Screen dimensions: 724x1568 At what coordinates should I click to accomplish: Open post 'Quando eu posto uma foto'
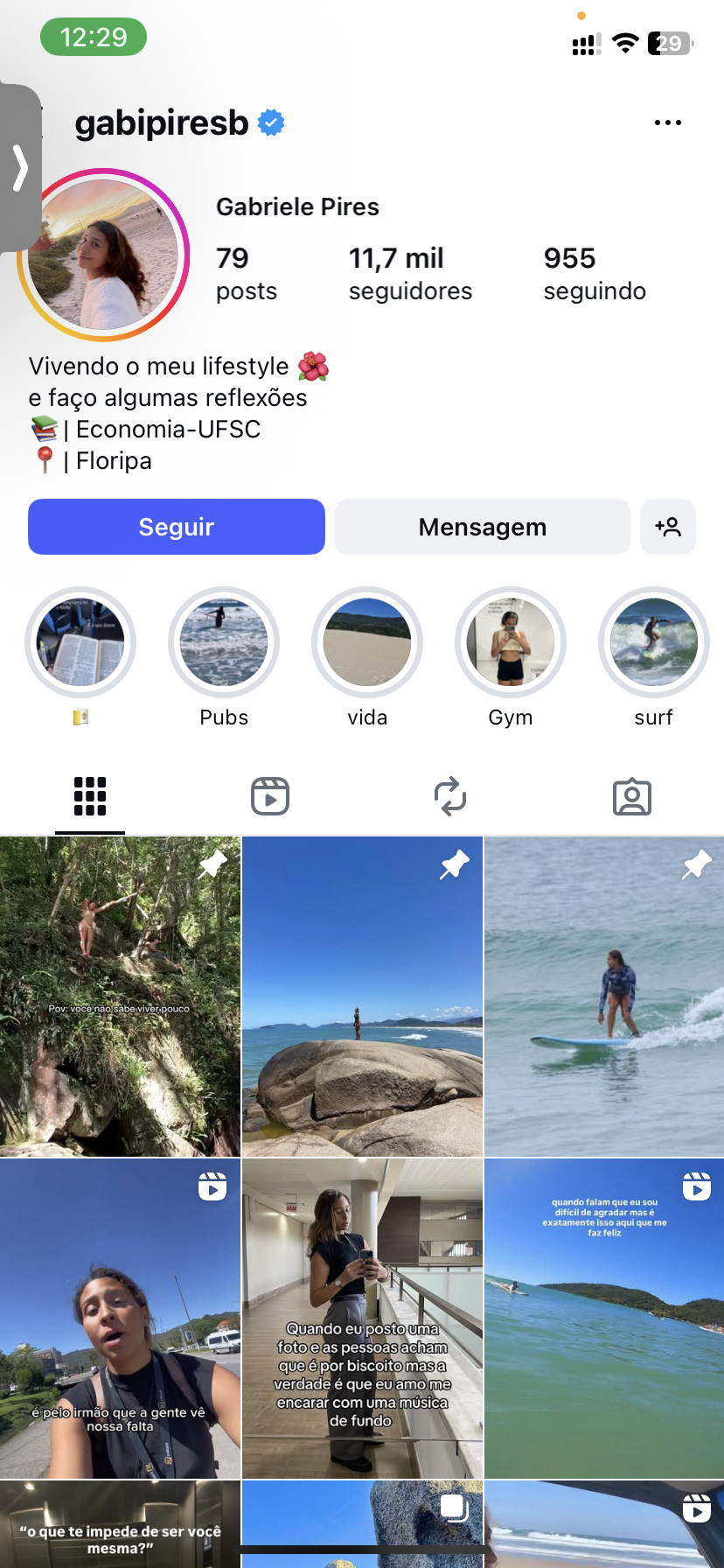click(362, 1319)
